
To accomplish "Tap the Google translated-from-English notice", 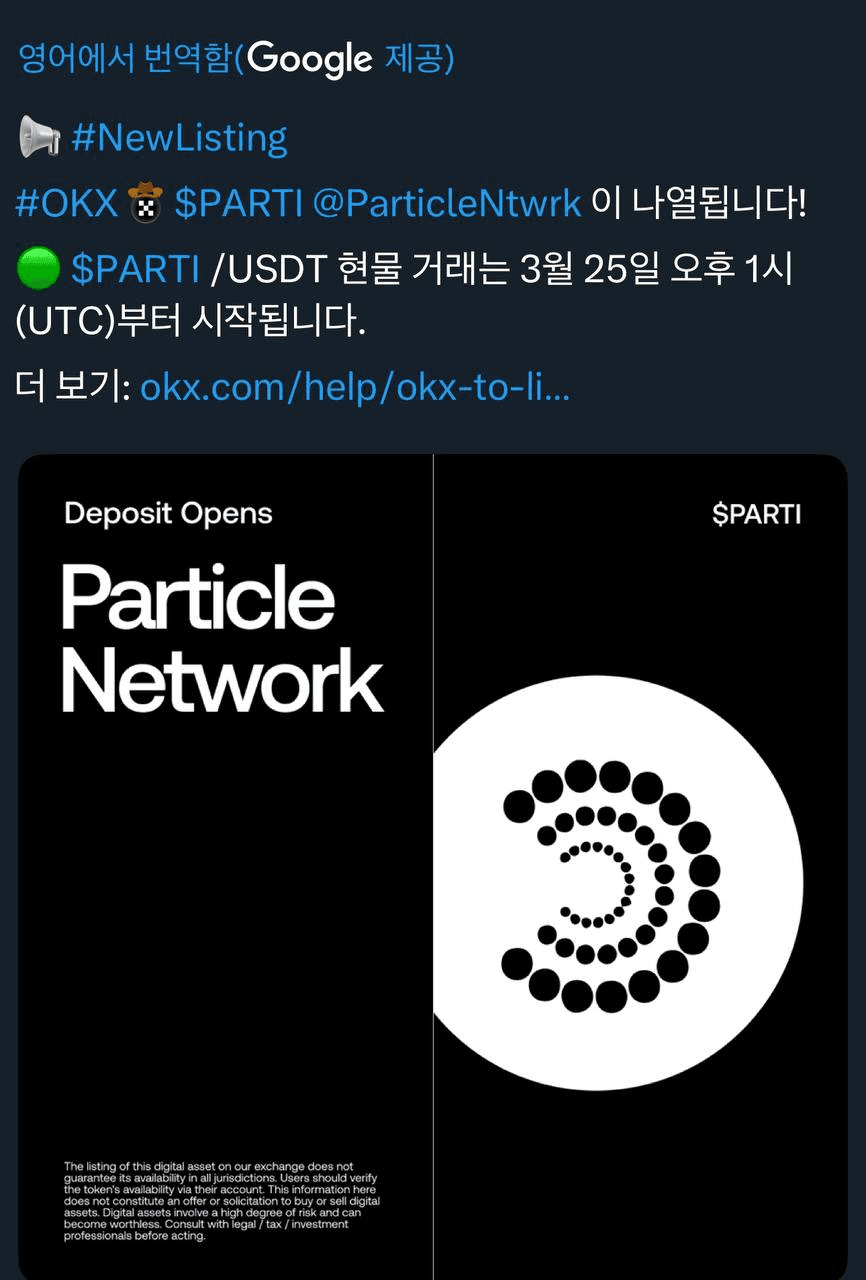I will pyautogui.click(x=236, y=59).
